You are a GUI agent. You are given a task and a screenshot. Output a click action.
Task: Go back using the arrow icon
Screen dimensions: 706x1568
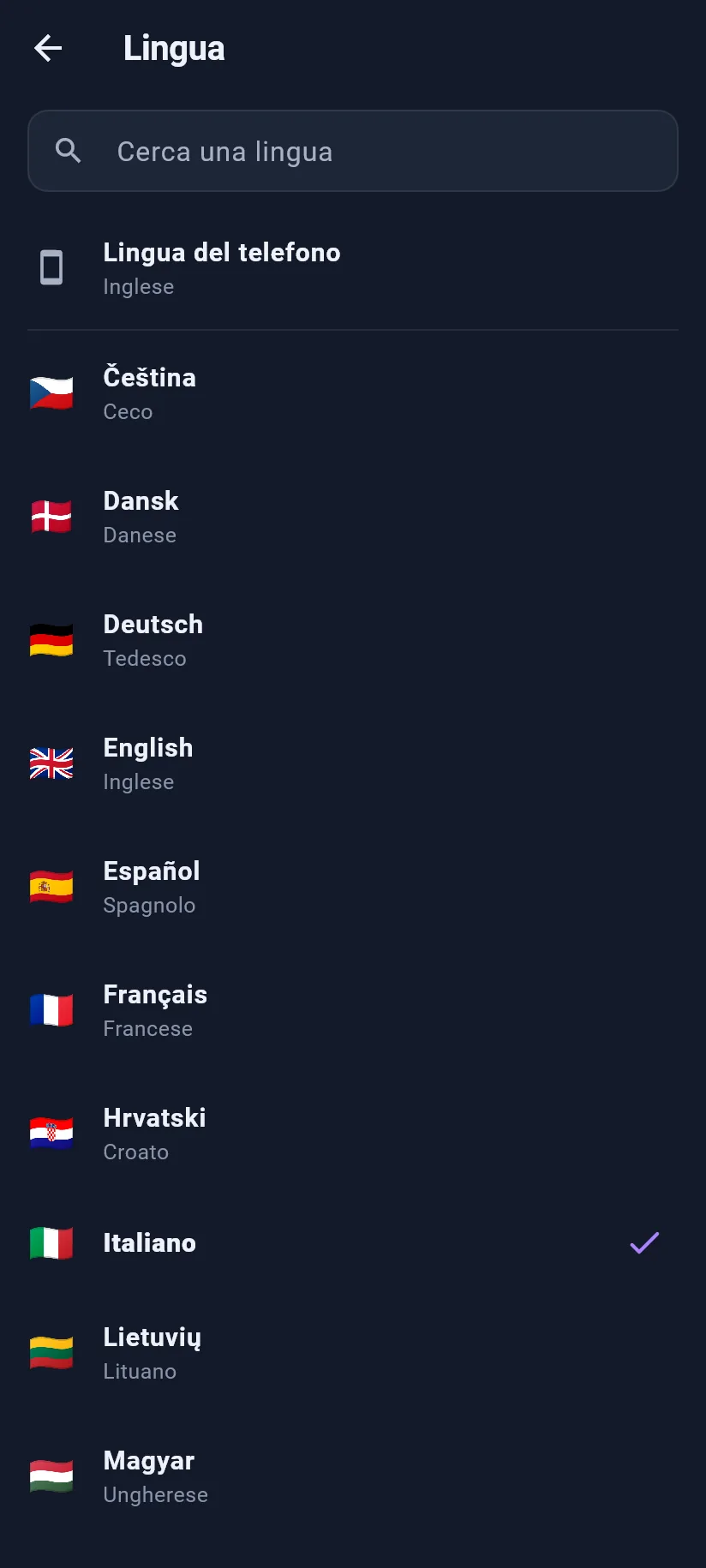pyautogui.click(x=48, y=48)
